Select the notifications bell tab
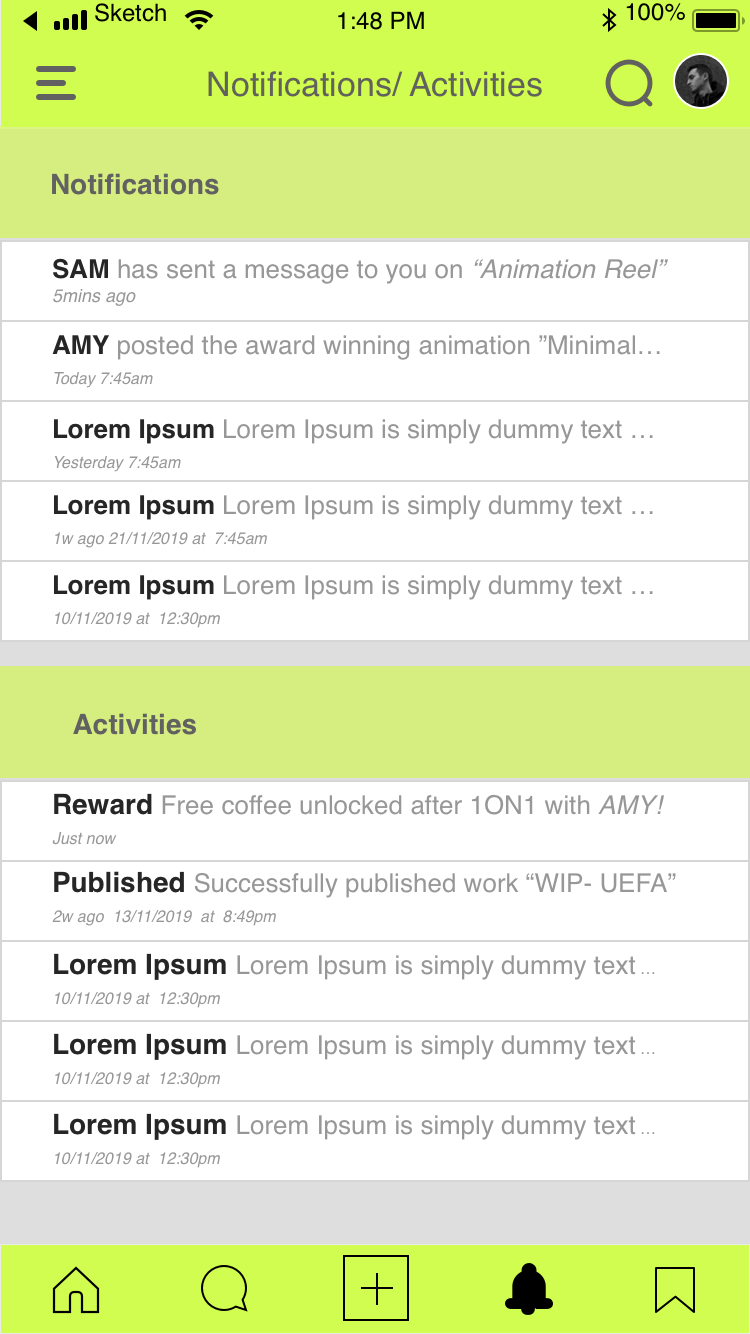 [x=528, y=1288]
